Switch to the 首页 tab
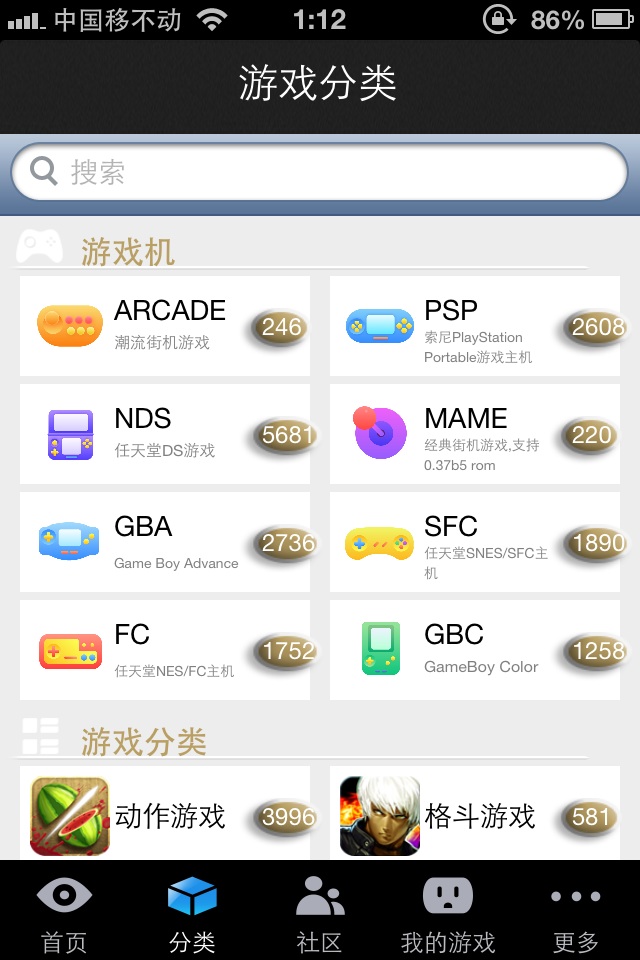Viewport: 640px width, 960px height. (64, 912)
